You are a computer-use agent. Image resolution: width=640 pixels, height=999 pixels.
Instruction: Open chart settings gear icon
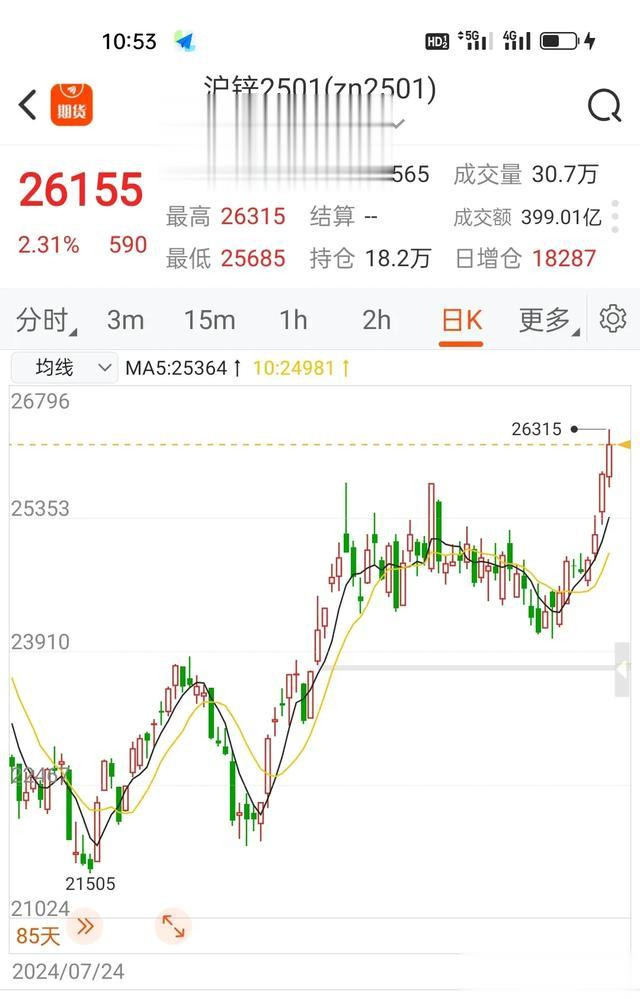[x=613, y=319]
